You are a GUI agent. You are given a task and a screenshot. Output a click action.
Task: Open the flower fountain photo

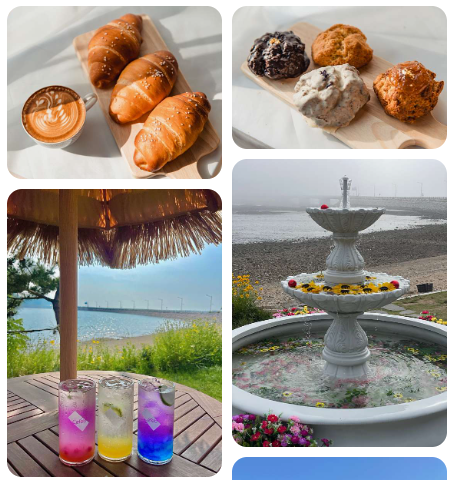(339, 303)
